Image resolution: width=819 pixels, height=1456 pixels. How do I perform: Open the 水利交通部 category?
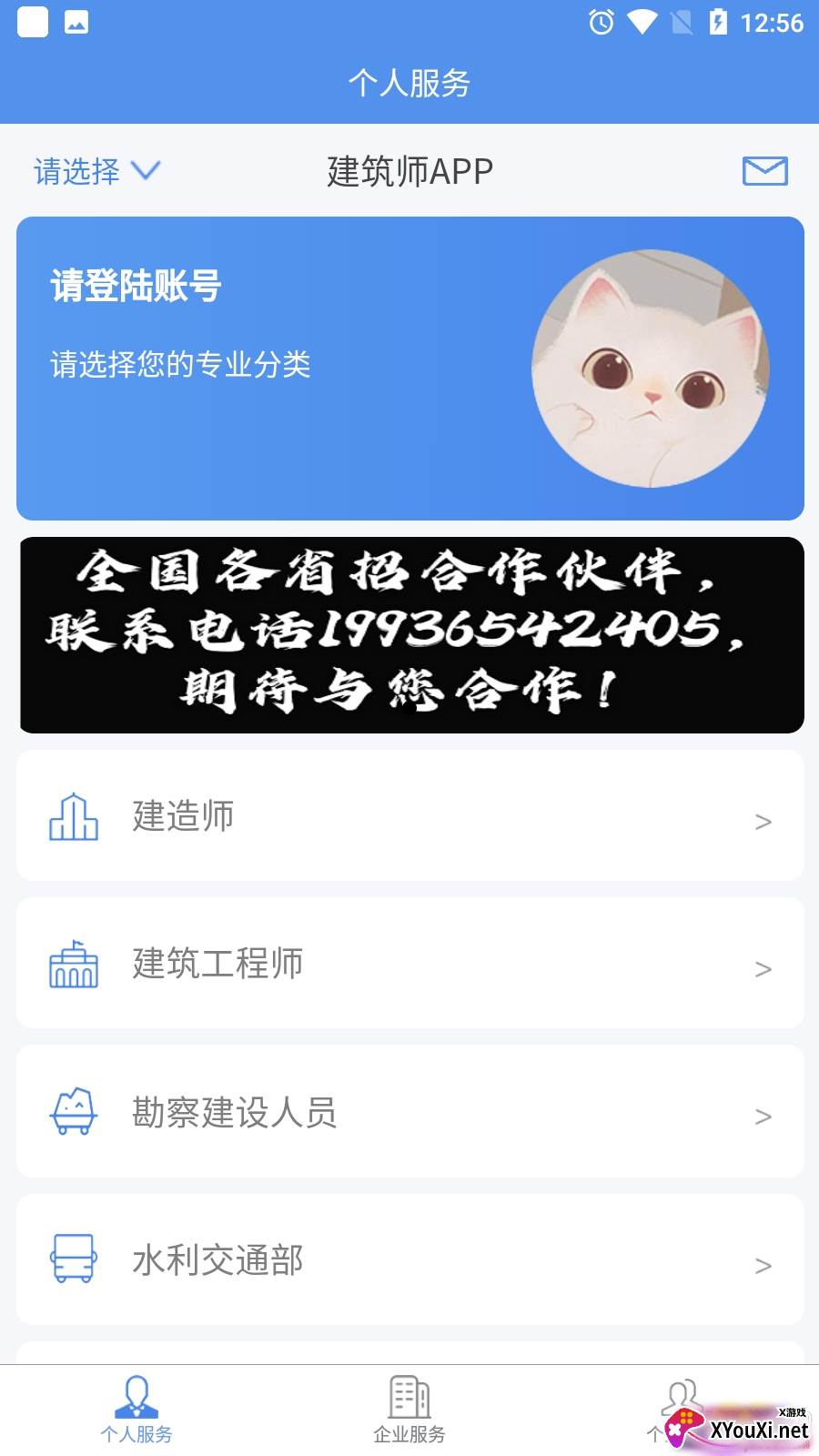[409, 1260]
